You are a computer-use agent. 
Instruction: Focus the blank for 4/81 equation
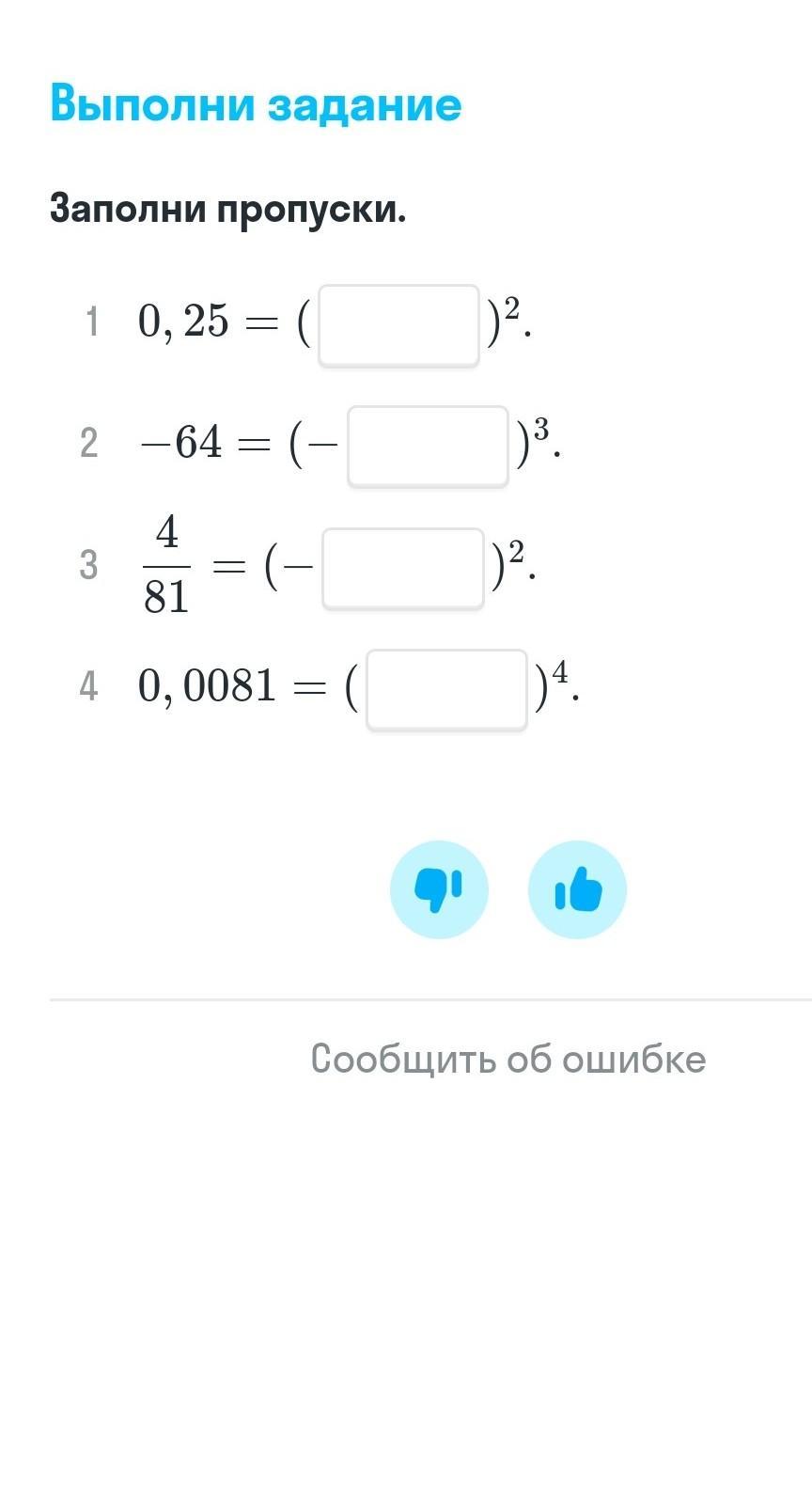point(403,569)
